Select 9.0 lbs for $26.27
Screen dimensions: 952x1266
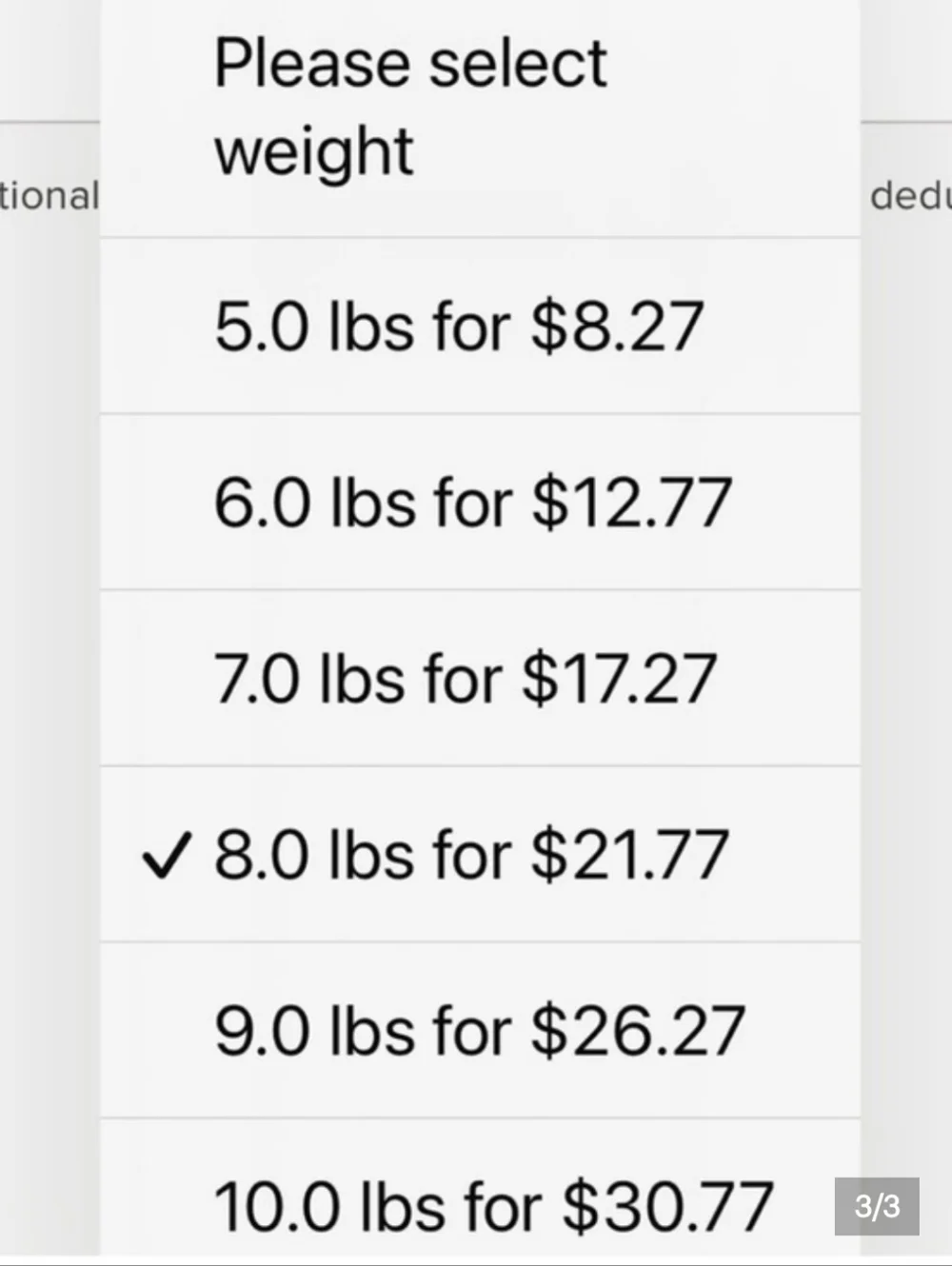(478, 1031)
